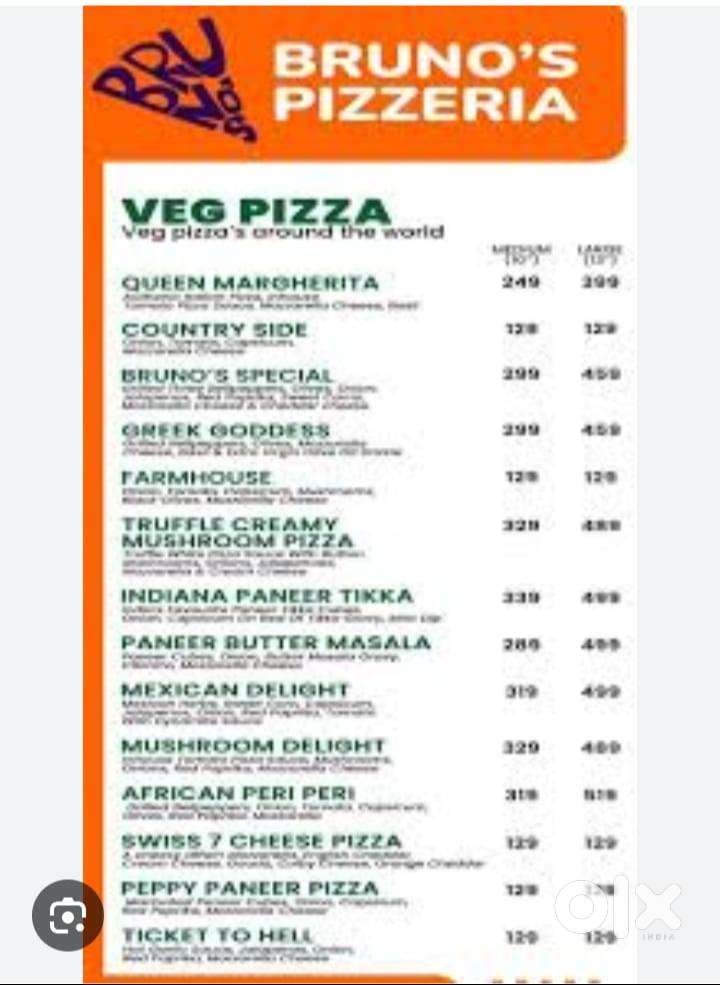This screenshot has height=985, width=720.
Task: Search this image with Google Lens
Action: tap(68, 915)
